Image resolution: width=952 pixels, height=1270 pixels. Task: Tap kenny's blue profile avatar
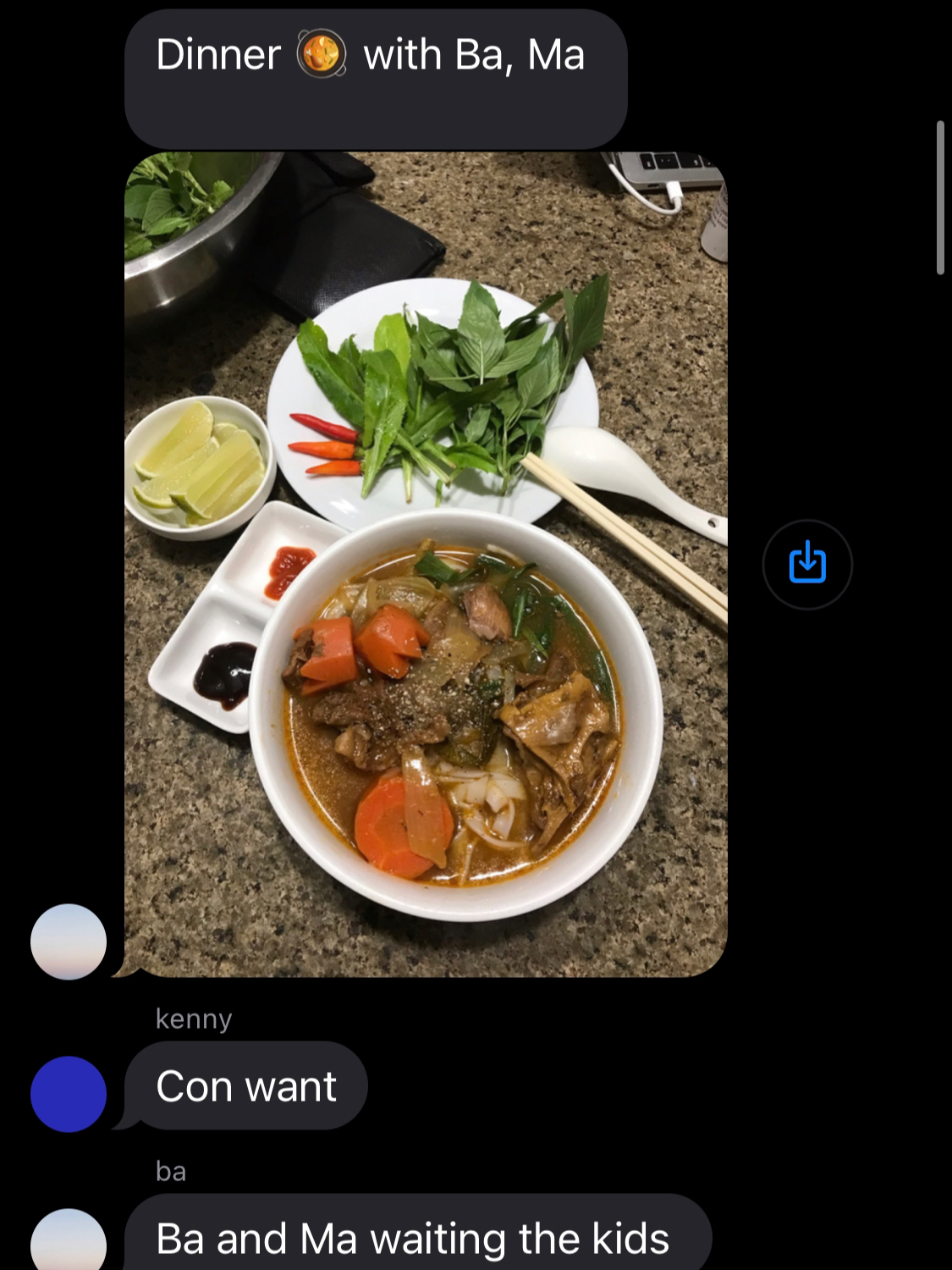coord(69,1094)
